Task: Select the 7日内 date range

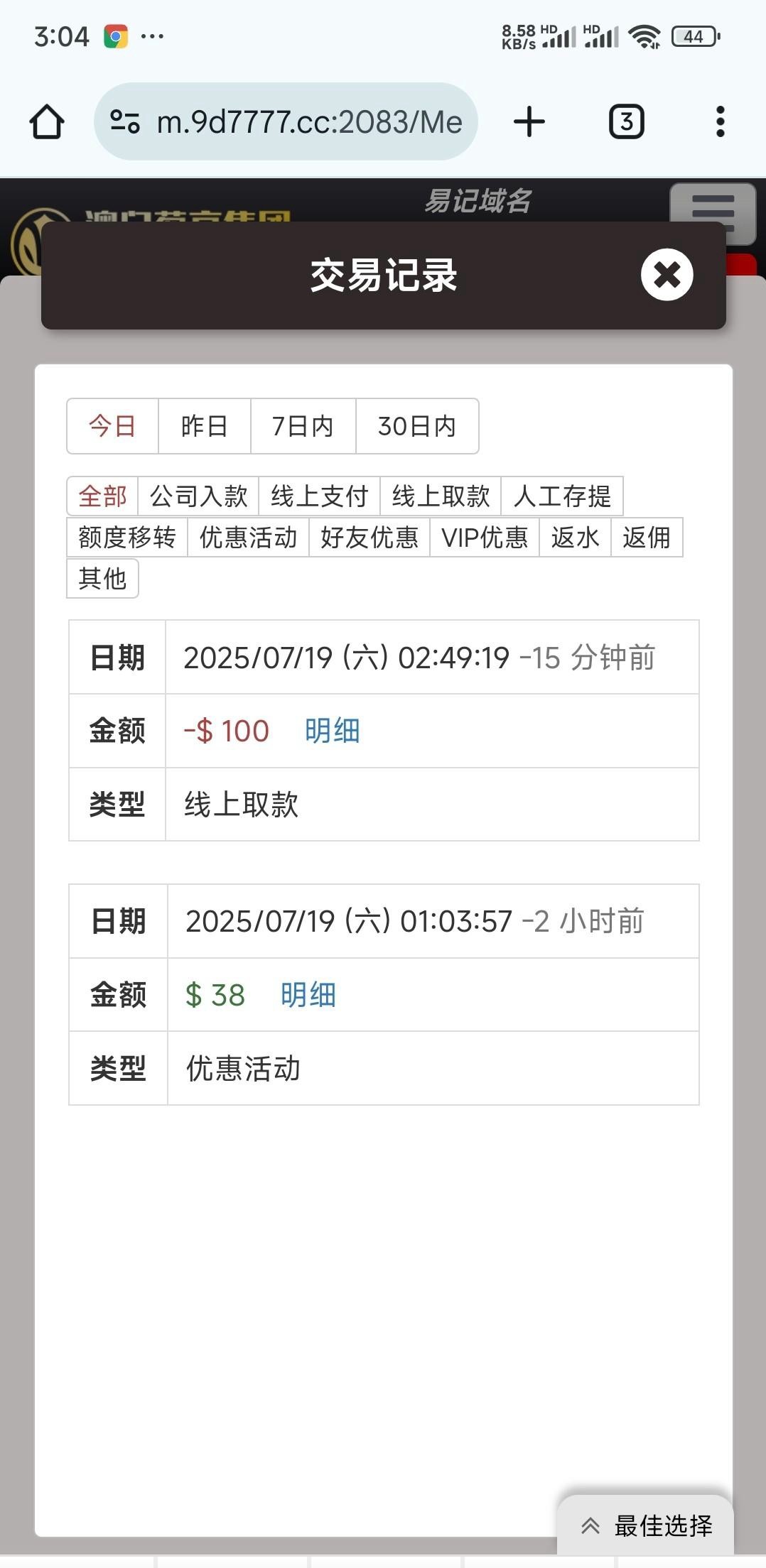Action: point(303,426)
